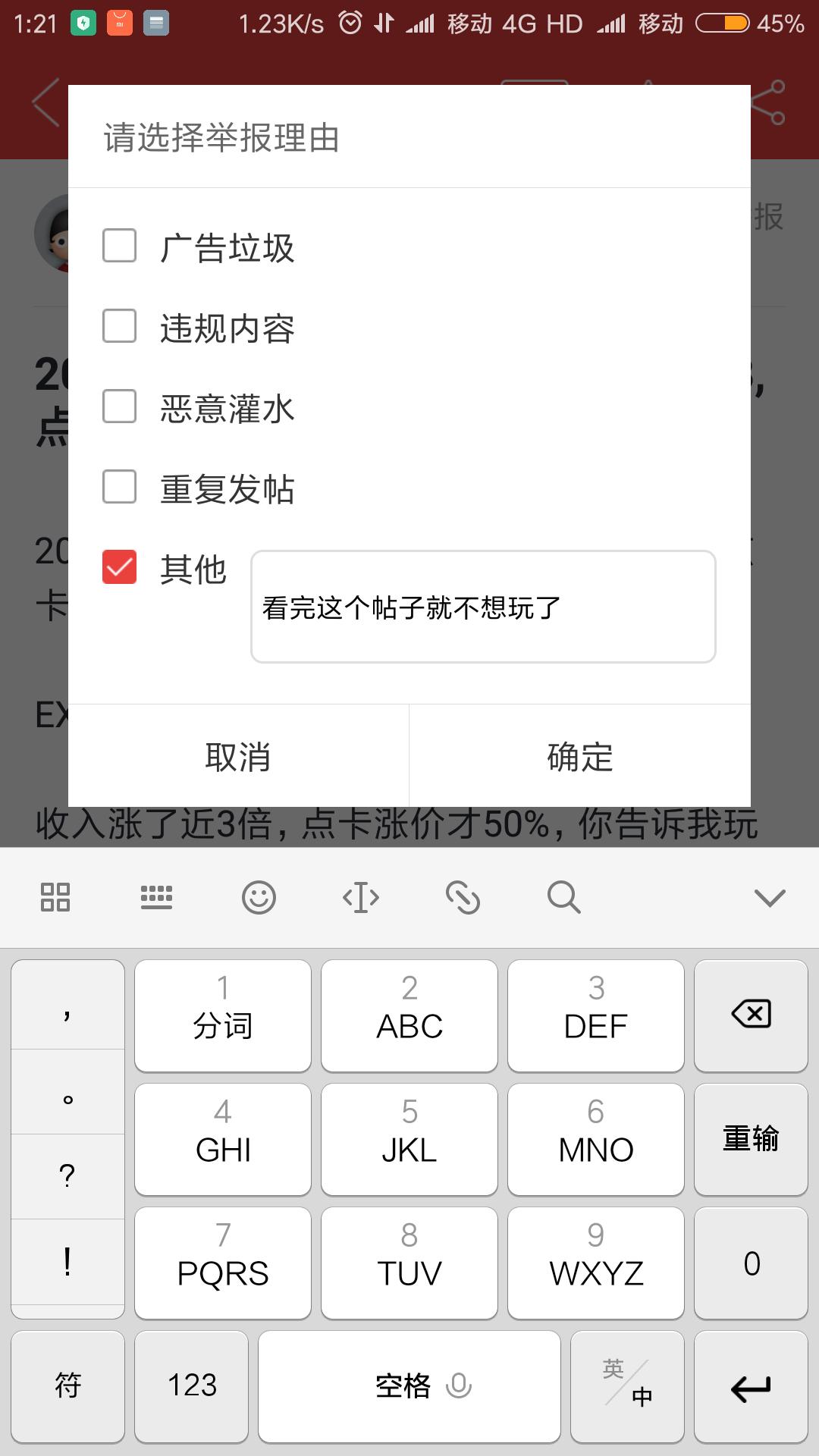Open the cursor movement tool
Screen dimensions: 819x1456
pyautogui.click(x=361, y=898)
